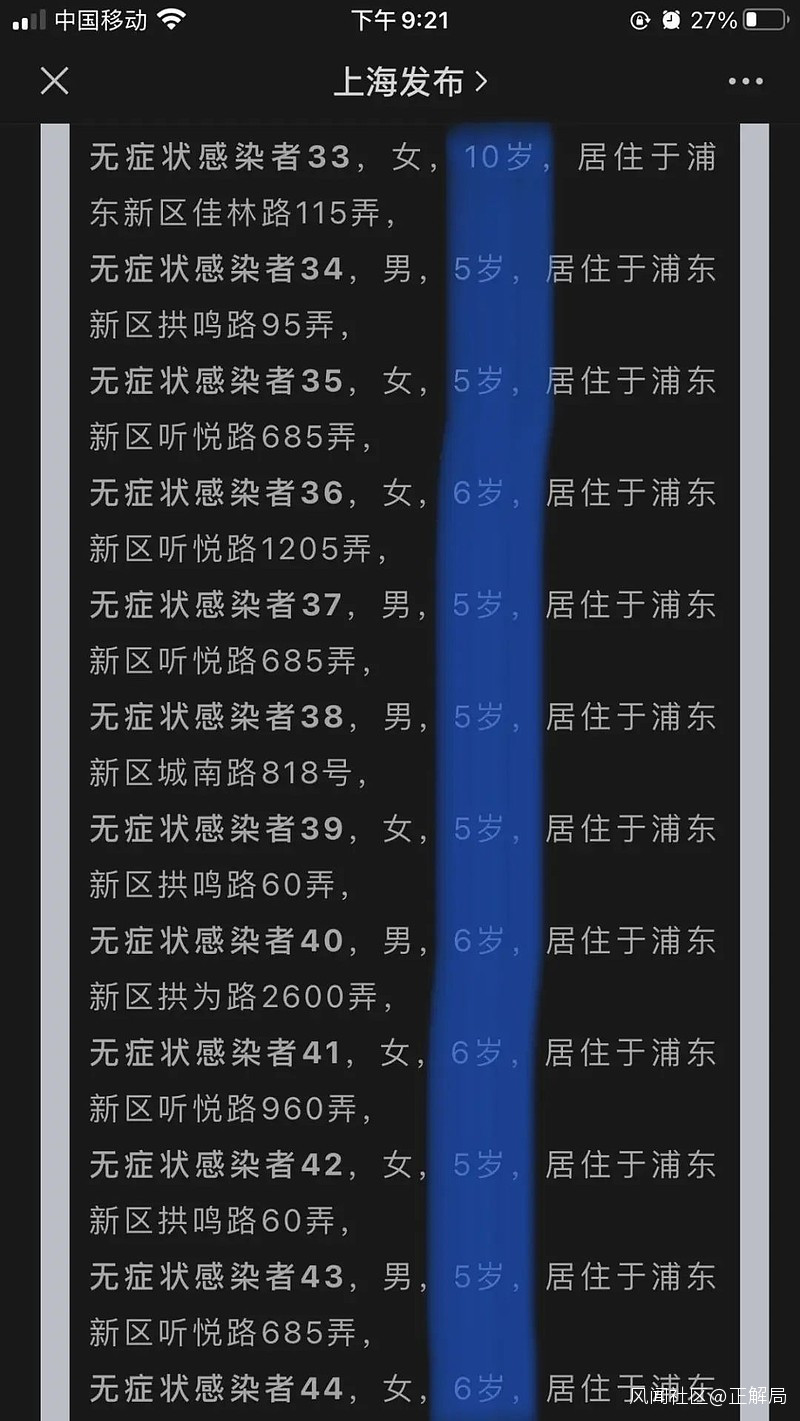This screenshot has height=1421, width=800.
Task: Open the three-dot overflow menu
Action: pos(746,82)
